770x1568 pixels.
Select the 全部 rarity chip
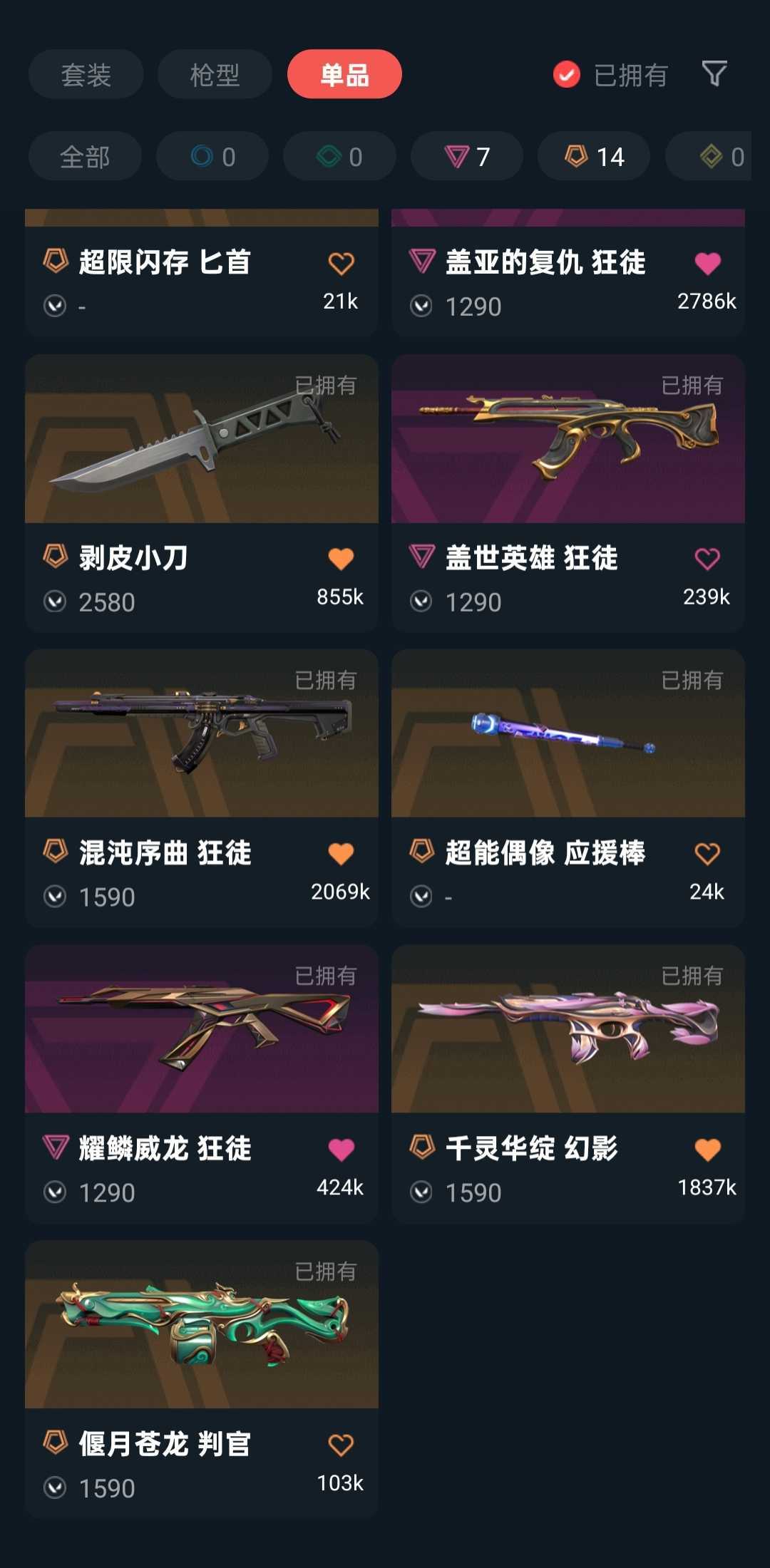[x=85, y=157]
